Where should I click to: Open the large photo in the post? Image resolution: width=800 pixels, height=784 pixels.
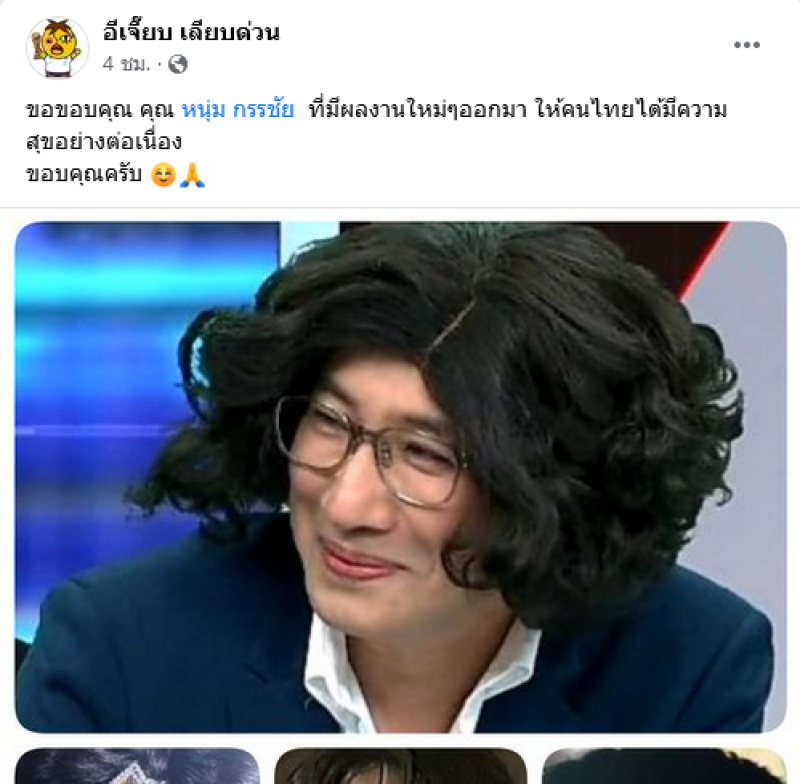[400, 476]
